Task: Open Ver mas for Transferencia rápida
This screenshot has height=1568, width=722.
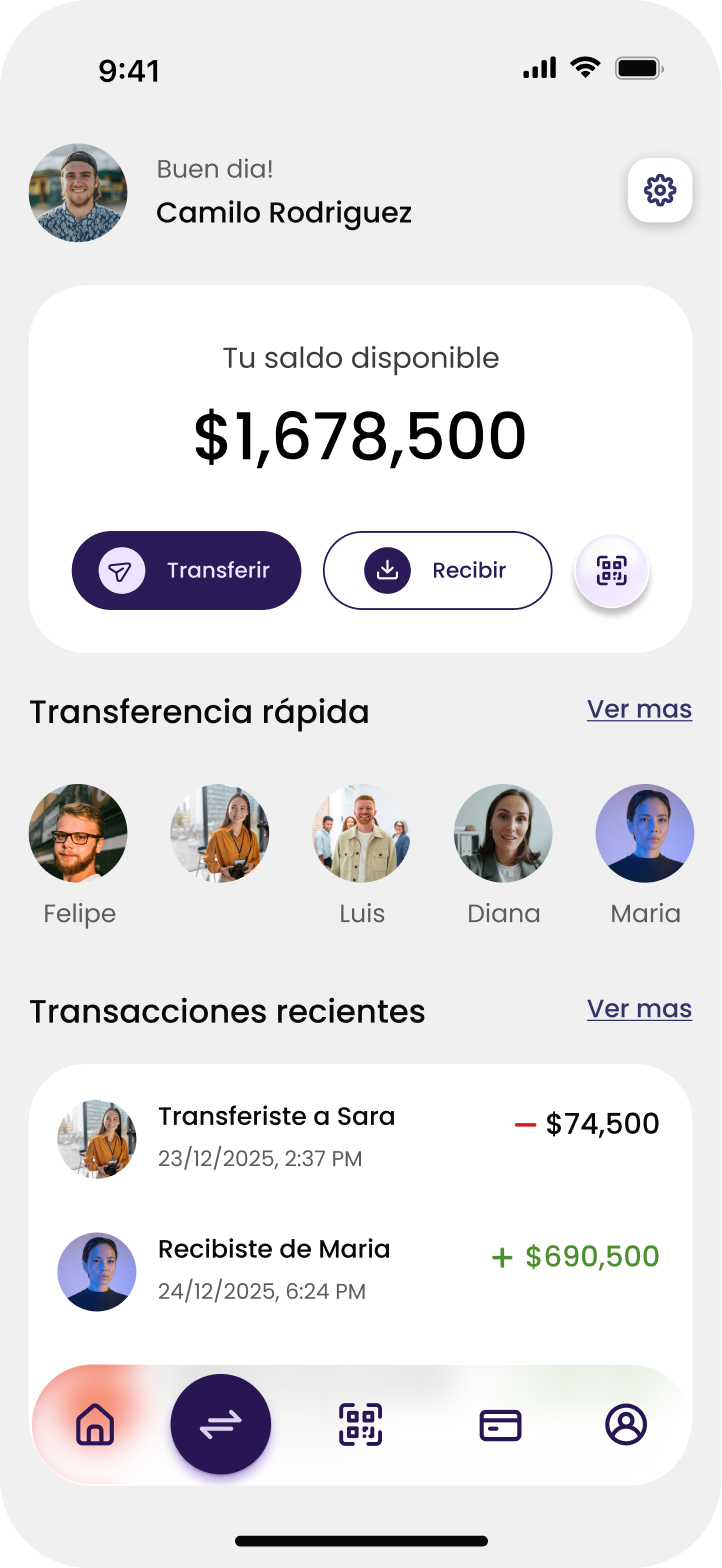Action: pos(639,709)
